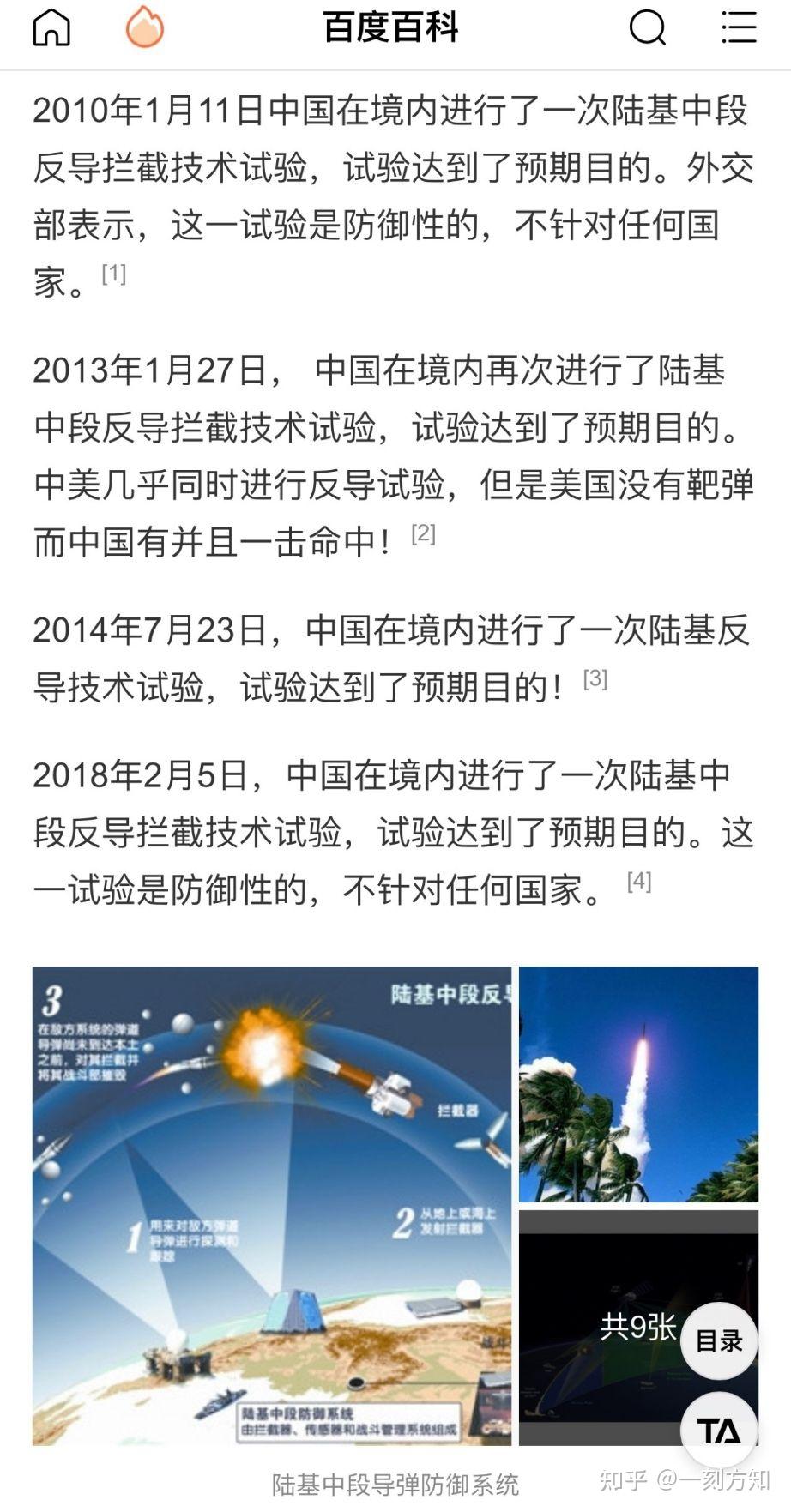This screenshot has height=1512, width=791.
Task: Open reference citation [4]
Action: click(x=639, y=882)
